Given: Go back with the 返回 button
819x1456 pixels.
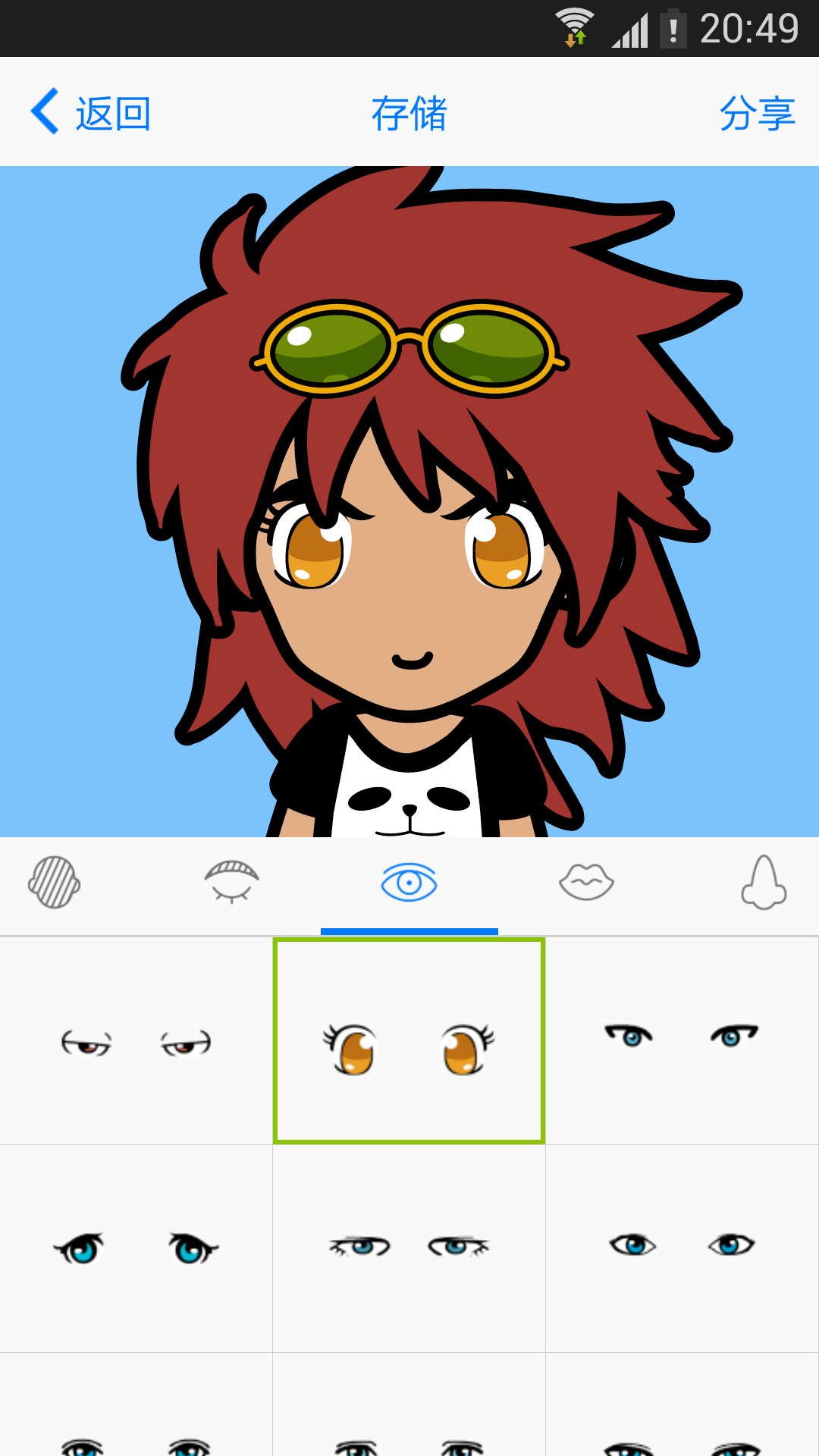Looking at the screenshot, I should click(x=91, y=114).
